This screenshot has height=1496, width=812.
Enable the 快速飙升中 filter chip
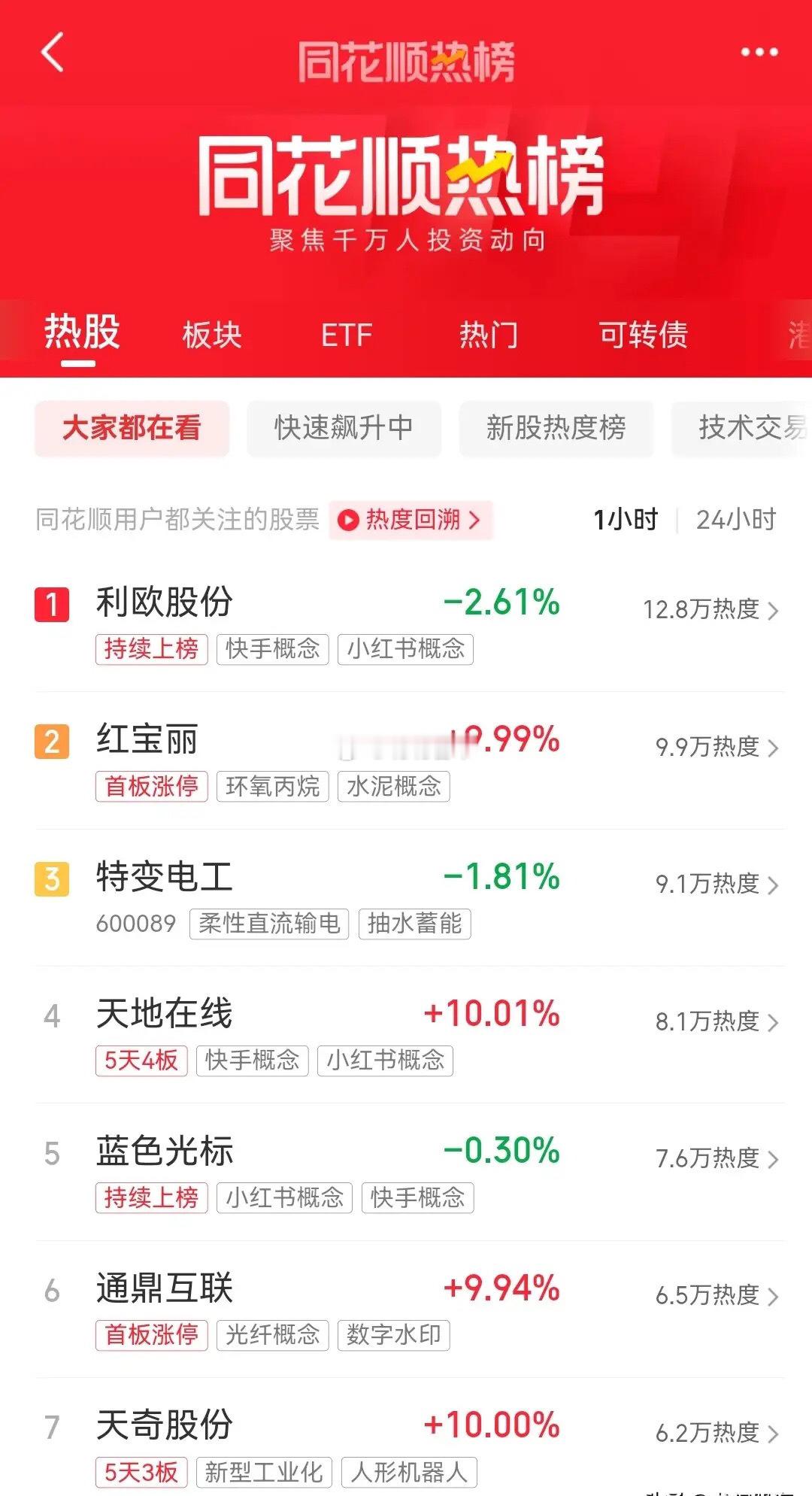(x=342, y=427)
